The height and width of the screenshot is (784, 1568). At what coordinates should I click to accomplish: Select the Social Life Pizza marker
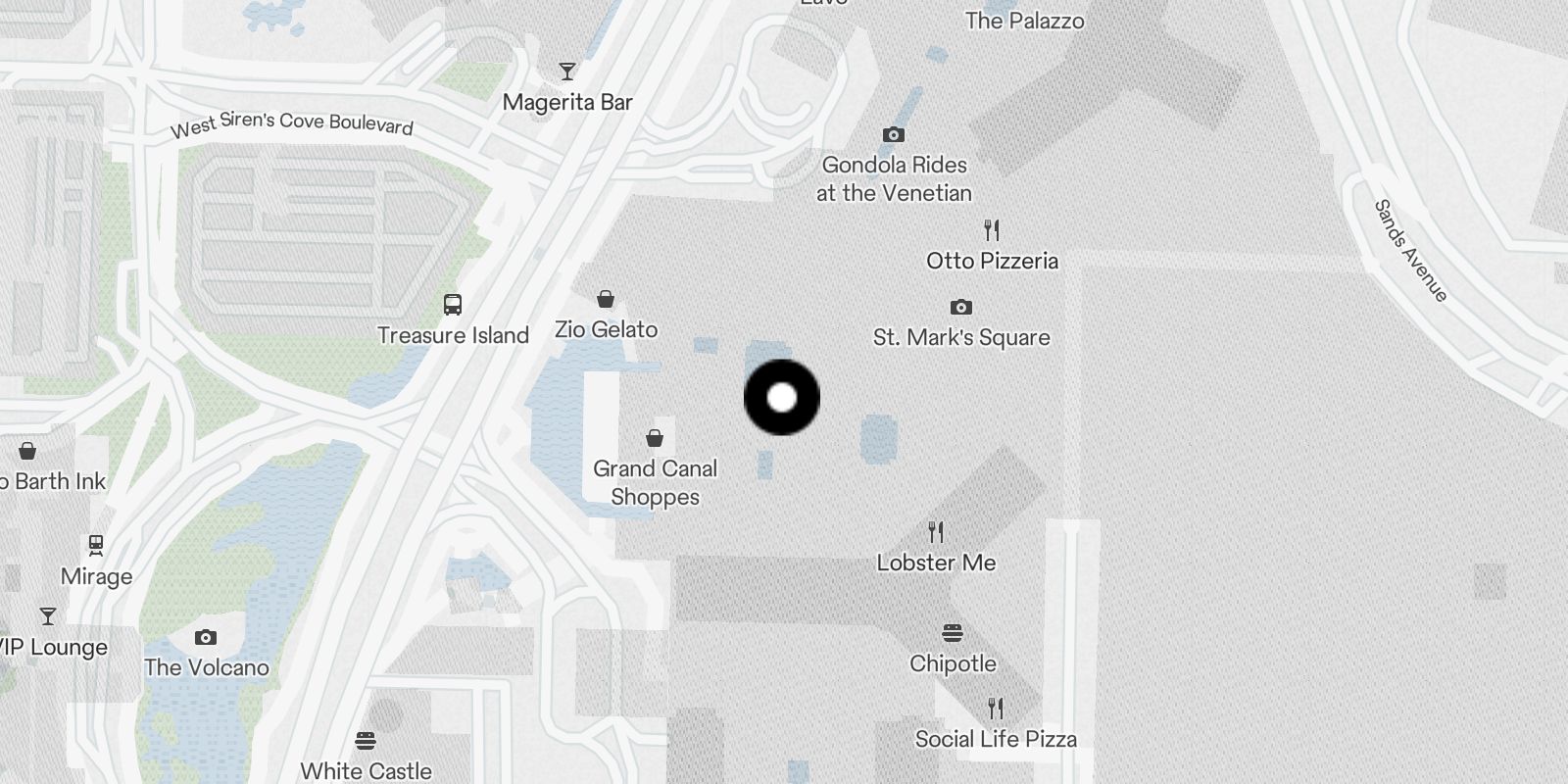point(996,708)
